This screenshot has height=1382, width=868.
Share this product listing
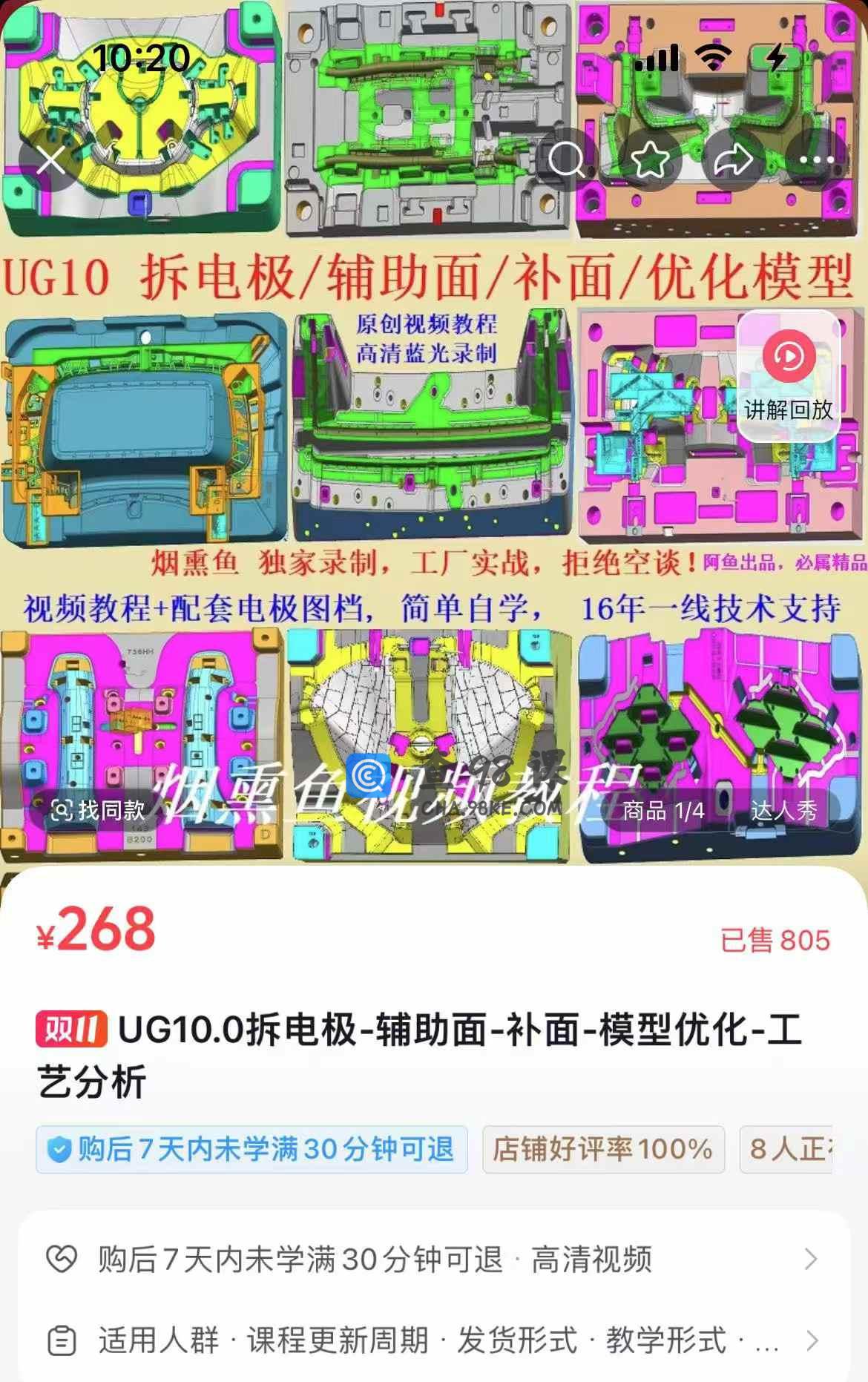pos(733,159)
